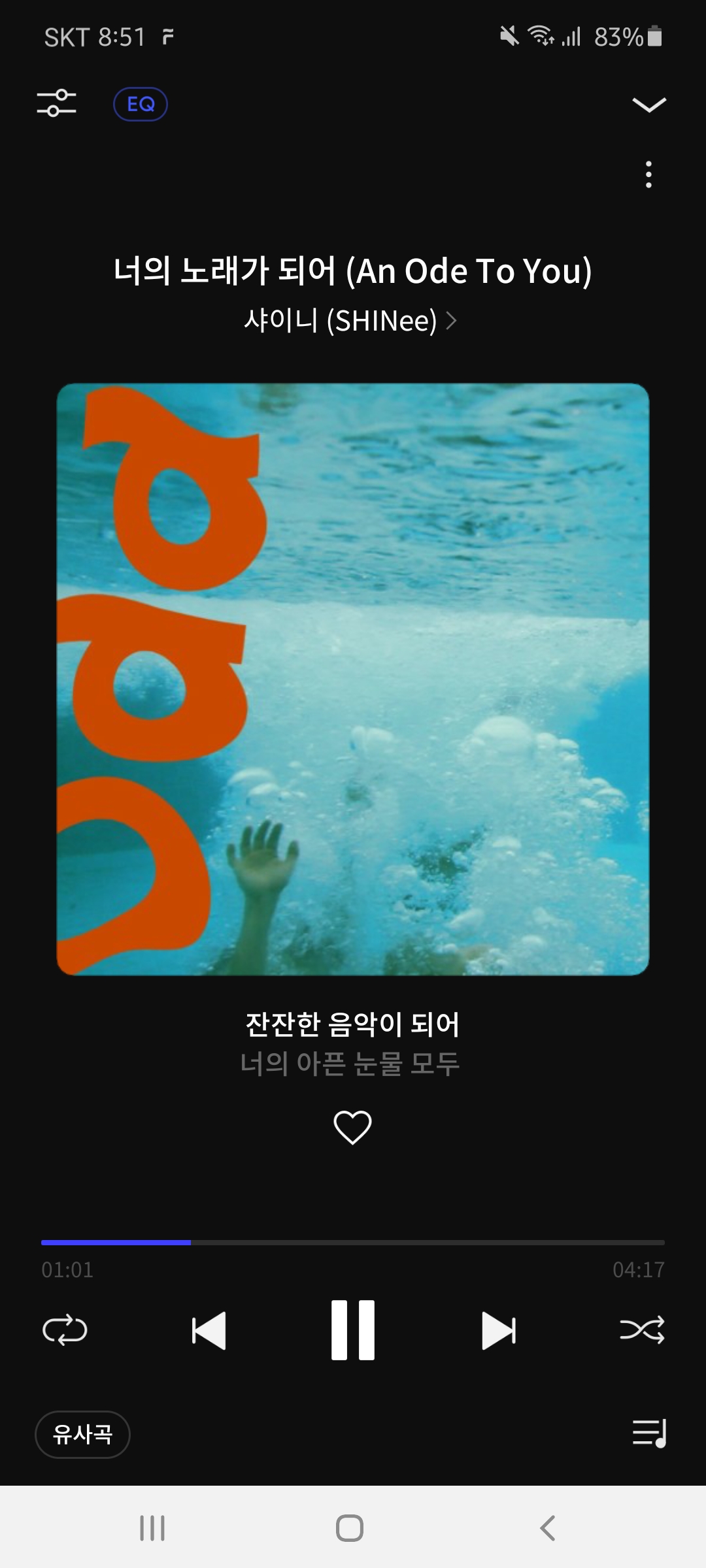This screenshot has width=706, height=1568.
Task: Tap the Odd album artwork
Action: pyautogui.click(x=353, y=679)
